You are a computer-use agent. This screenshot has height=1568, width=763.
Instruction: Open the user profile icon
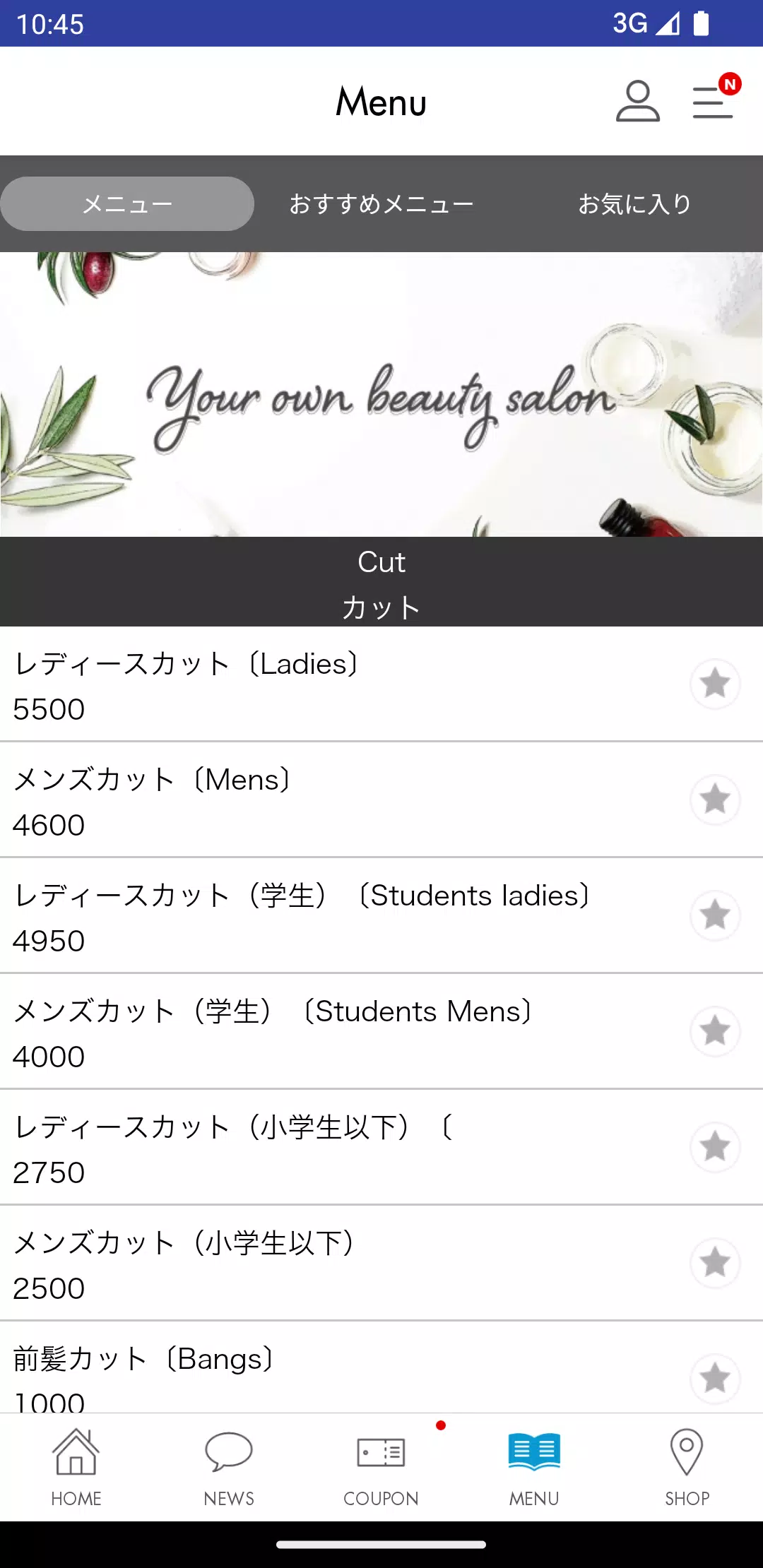[637, 101]
